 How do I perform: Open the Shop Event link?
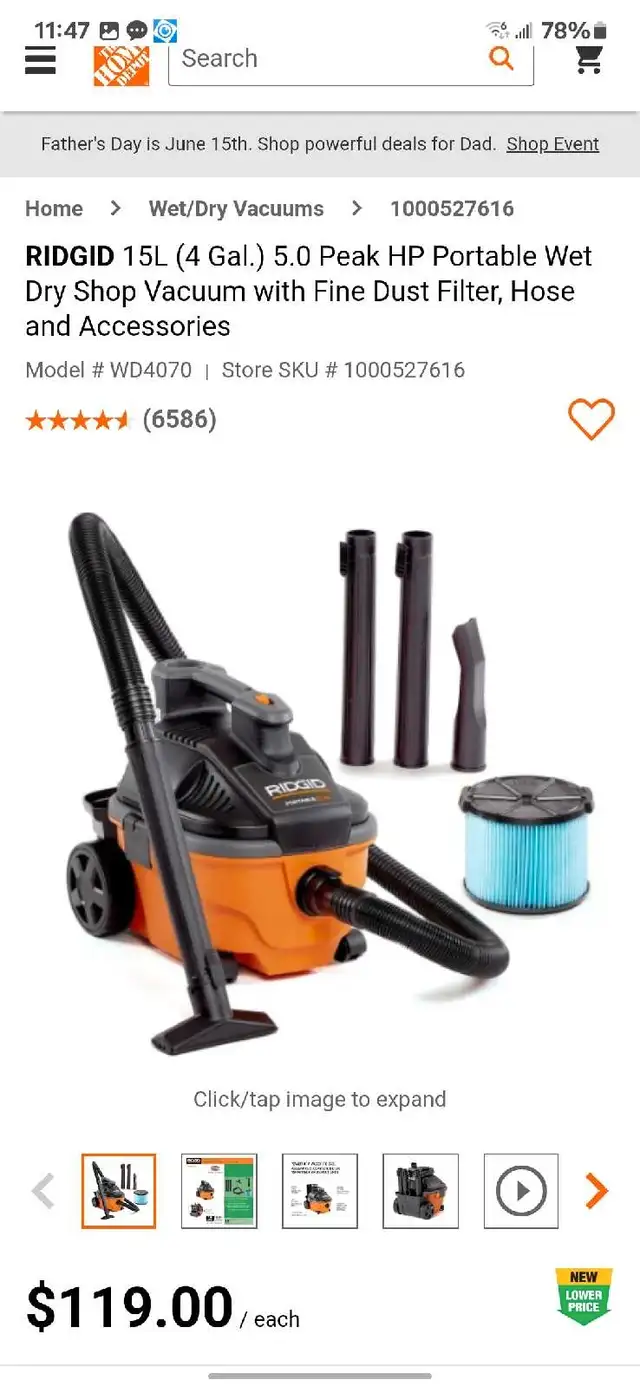pyautogui.click(x=553, y=144)
